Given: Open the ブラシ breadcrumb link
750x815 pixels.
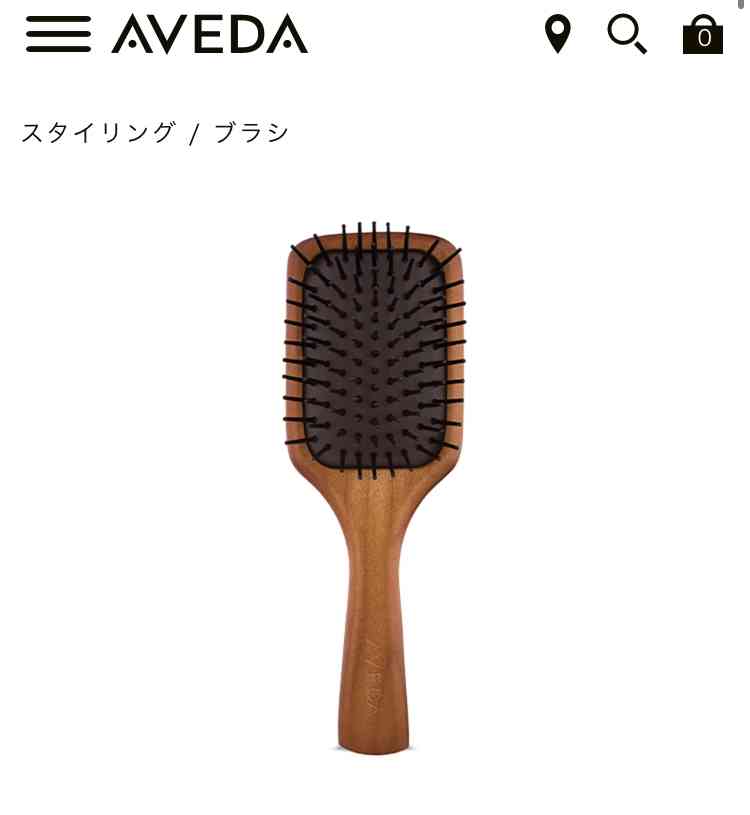Looking at the screenshot, I should tap(252, 133).
